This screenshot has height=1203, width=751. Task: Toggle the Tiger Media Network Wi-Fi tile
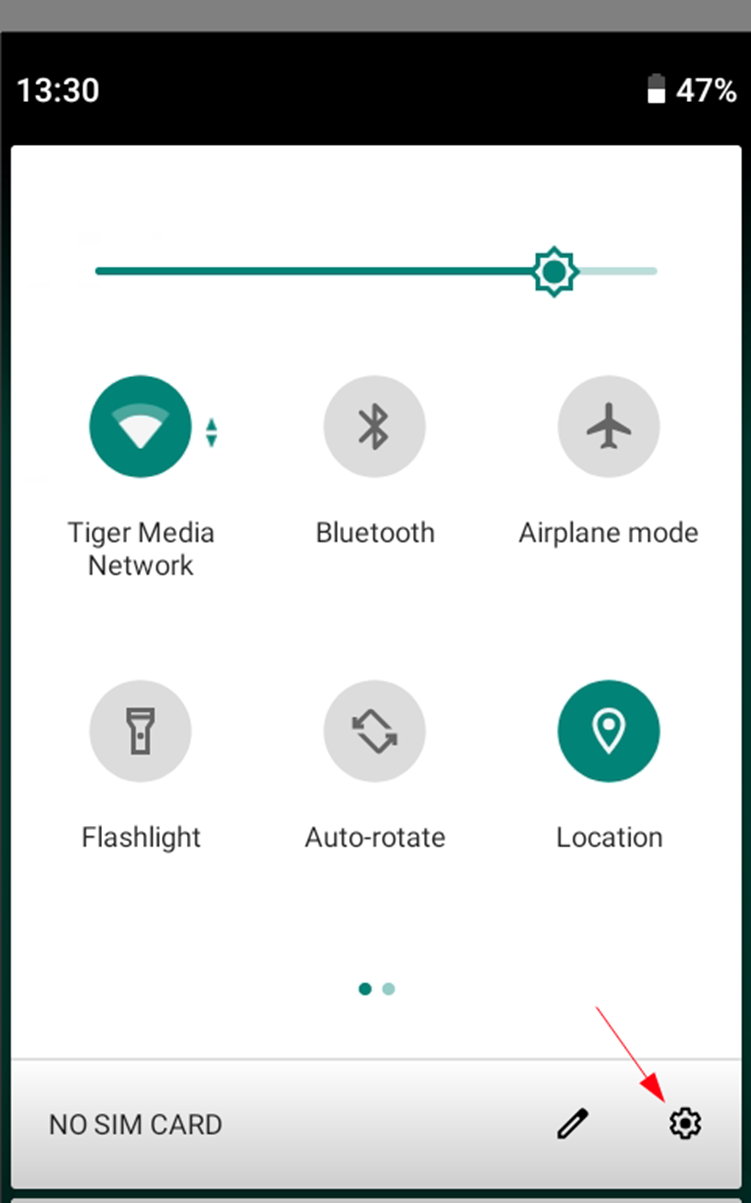tap(140, 427)
